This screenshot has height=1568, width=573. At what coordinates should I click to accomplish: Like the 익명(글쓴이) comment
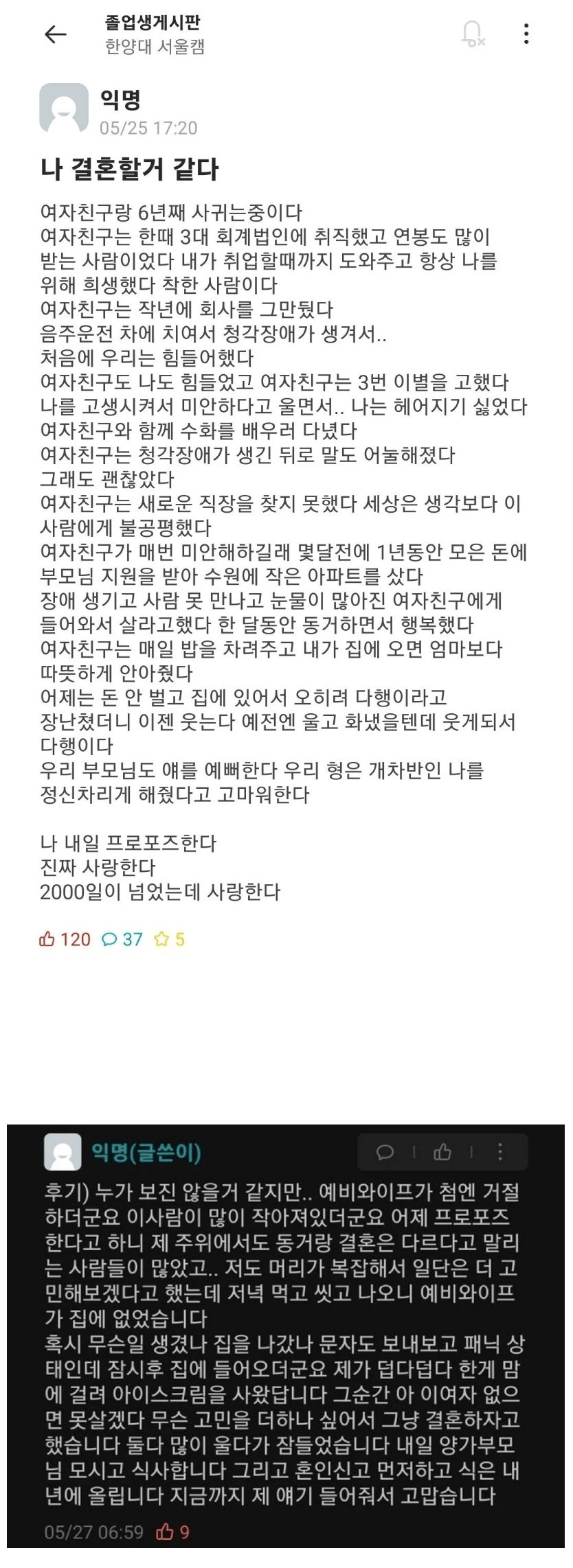click(x=442, y=1152)
